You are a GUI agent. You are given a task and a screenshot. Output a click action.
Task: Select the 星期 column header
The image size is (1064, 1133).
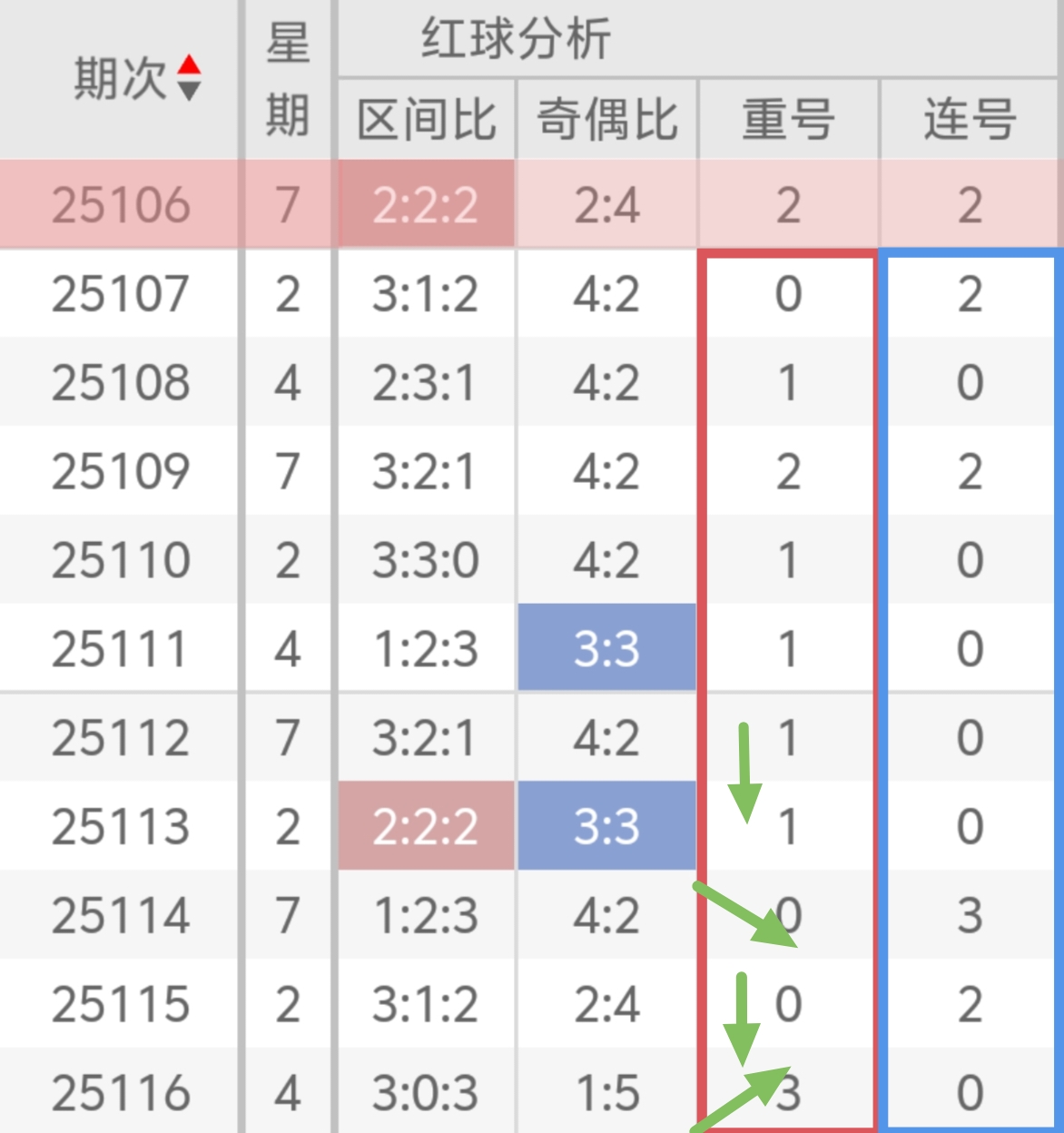tap(286, 77)
